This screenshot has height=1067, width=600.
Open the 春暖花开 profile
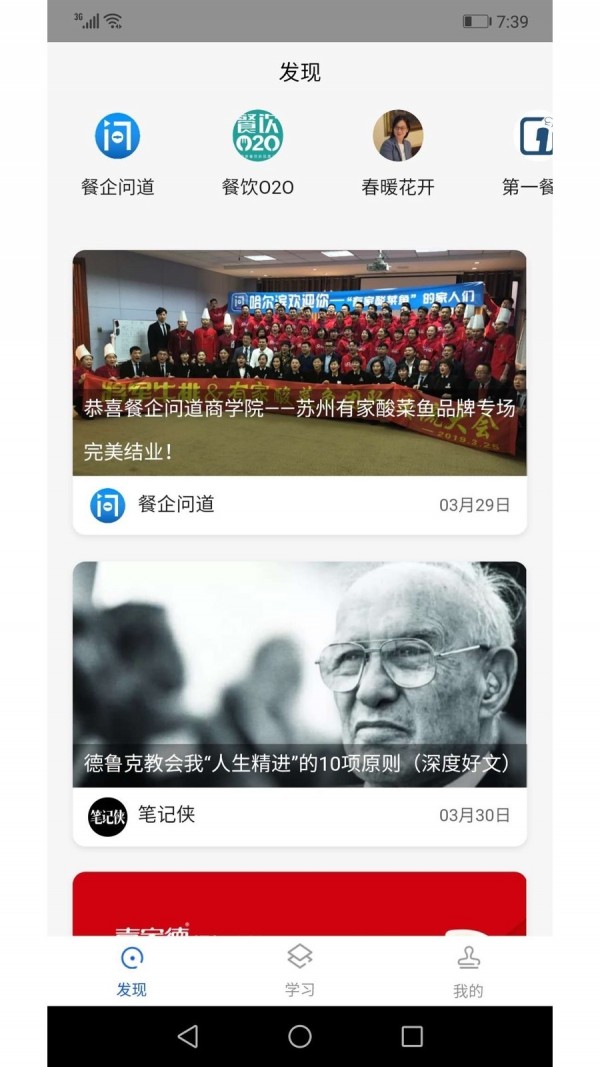(x=398, y=136)
